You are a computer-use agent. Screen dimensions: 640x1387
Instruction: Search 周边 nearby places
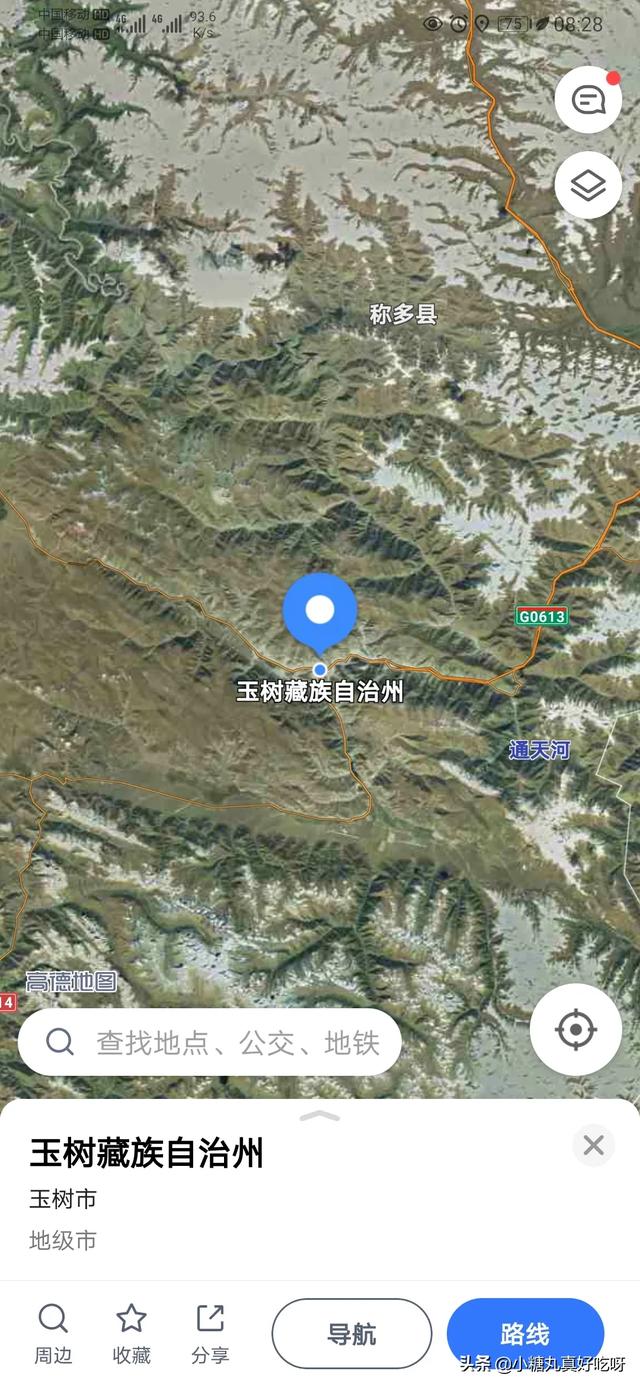[52, 1333]
